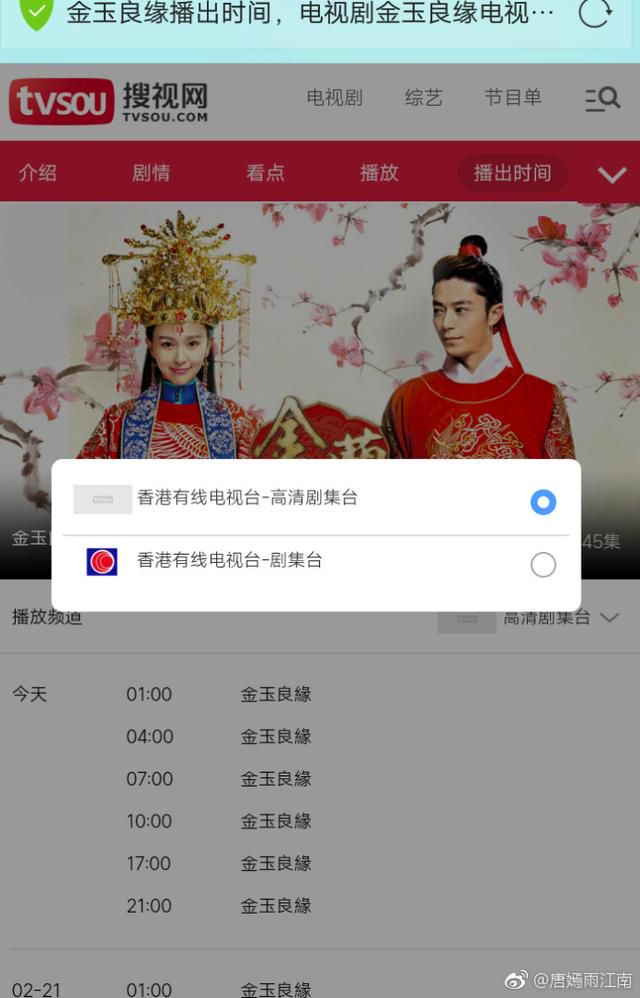640x998 pixels.
Task: Open the tvsou 搜视网 home logo
Action: [108, 101]
